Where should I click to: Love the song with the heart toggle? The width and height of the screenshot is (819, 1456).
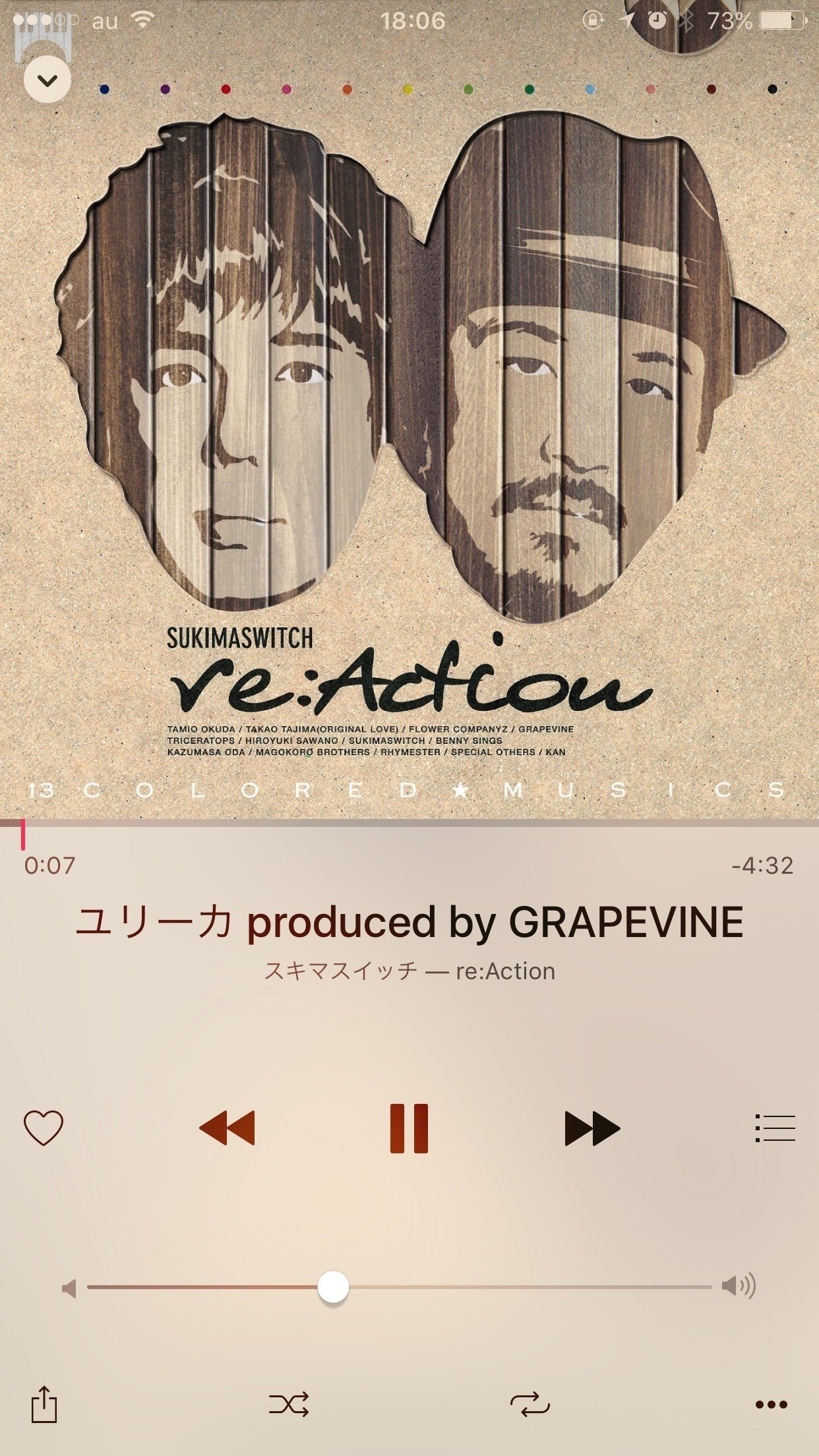pyautogui.click(x=45, y=1126)
